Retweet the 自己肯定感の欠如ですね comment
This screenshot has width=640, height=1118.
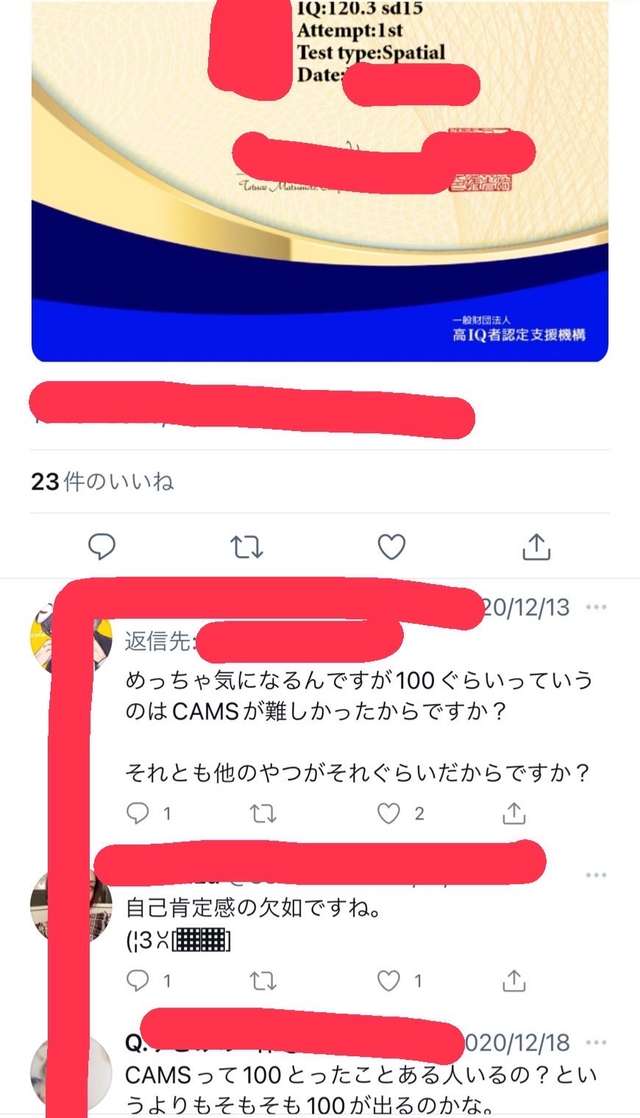[262, 980]
